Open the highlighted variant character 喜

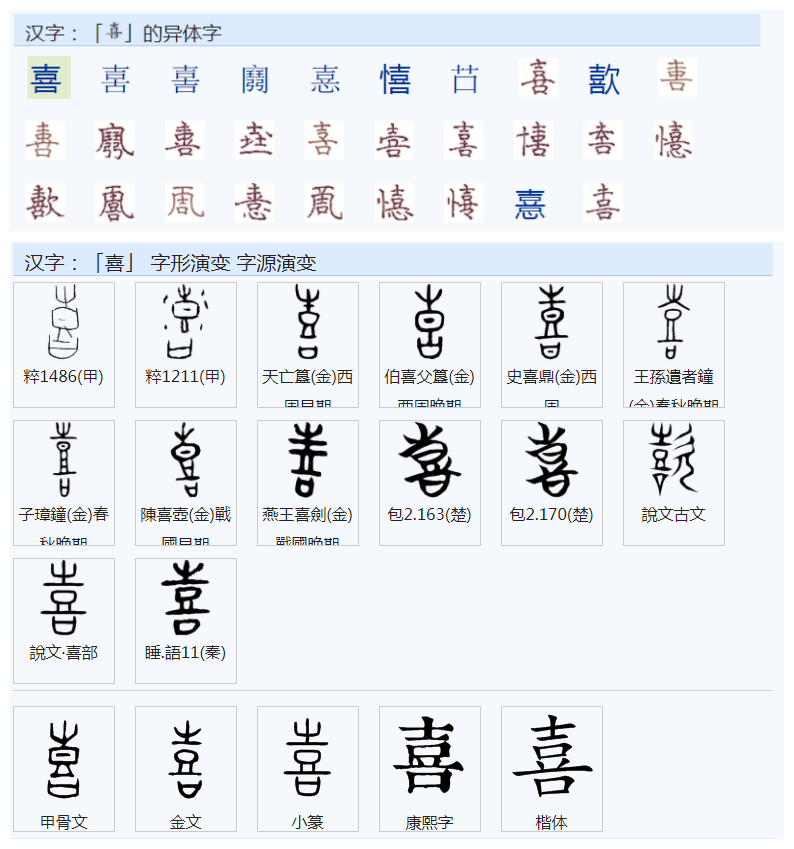click(46, 78)
